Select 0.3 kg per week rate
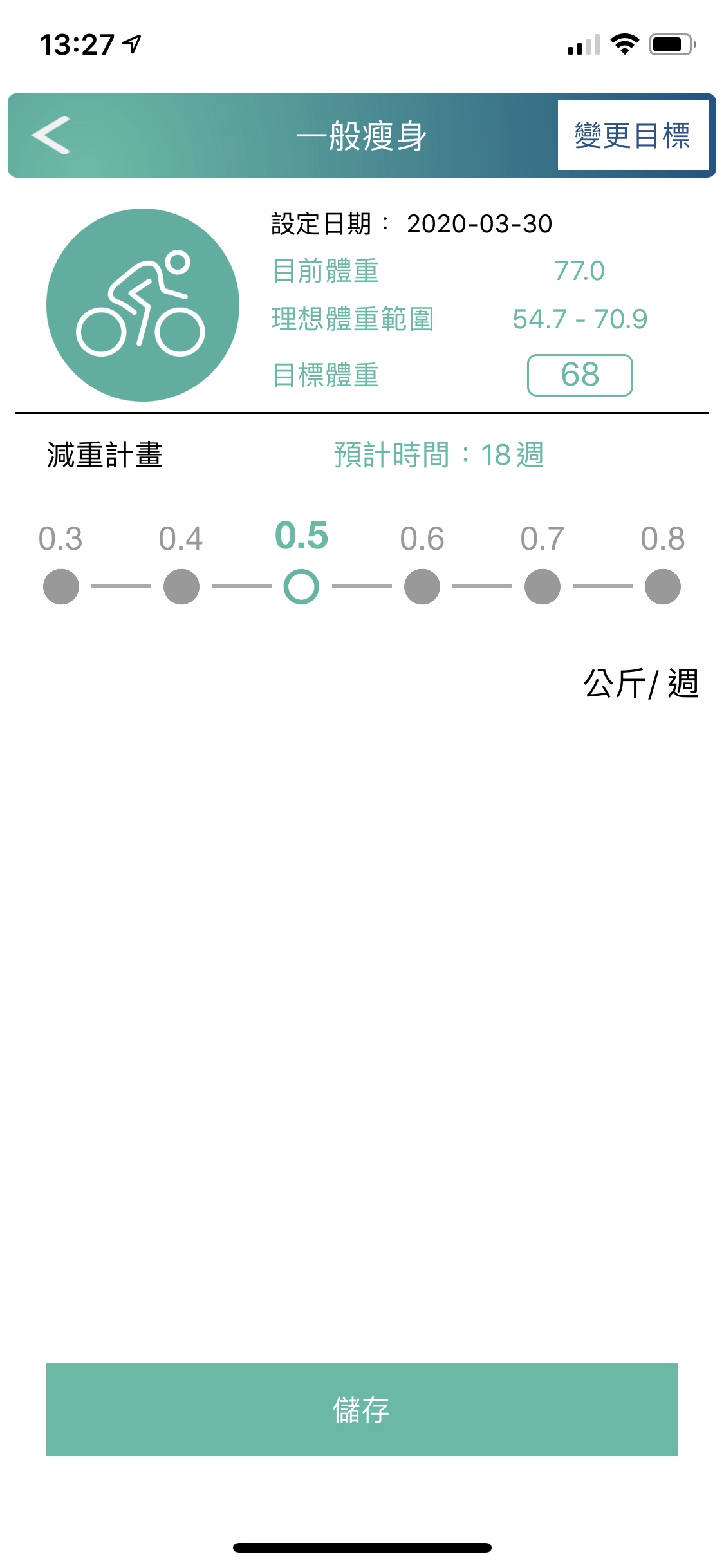724x1568 pixels. point(61,586)
